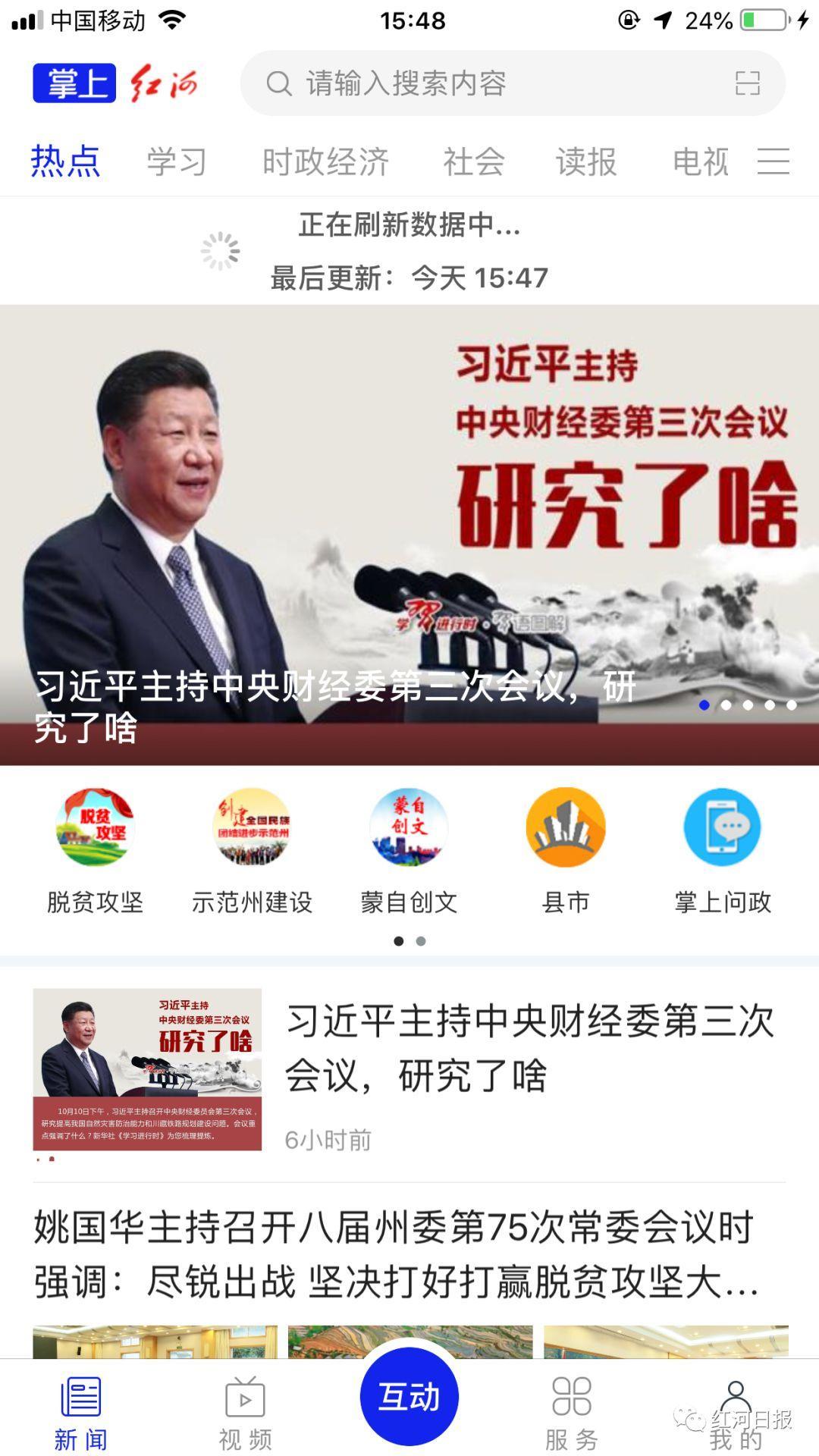The width and height of the screenshot is (819, 1456).
Task: Open the 社会 category tab
Action: click(x=474, y=162)
